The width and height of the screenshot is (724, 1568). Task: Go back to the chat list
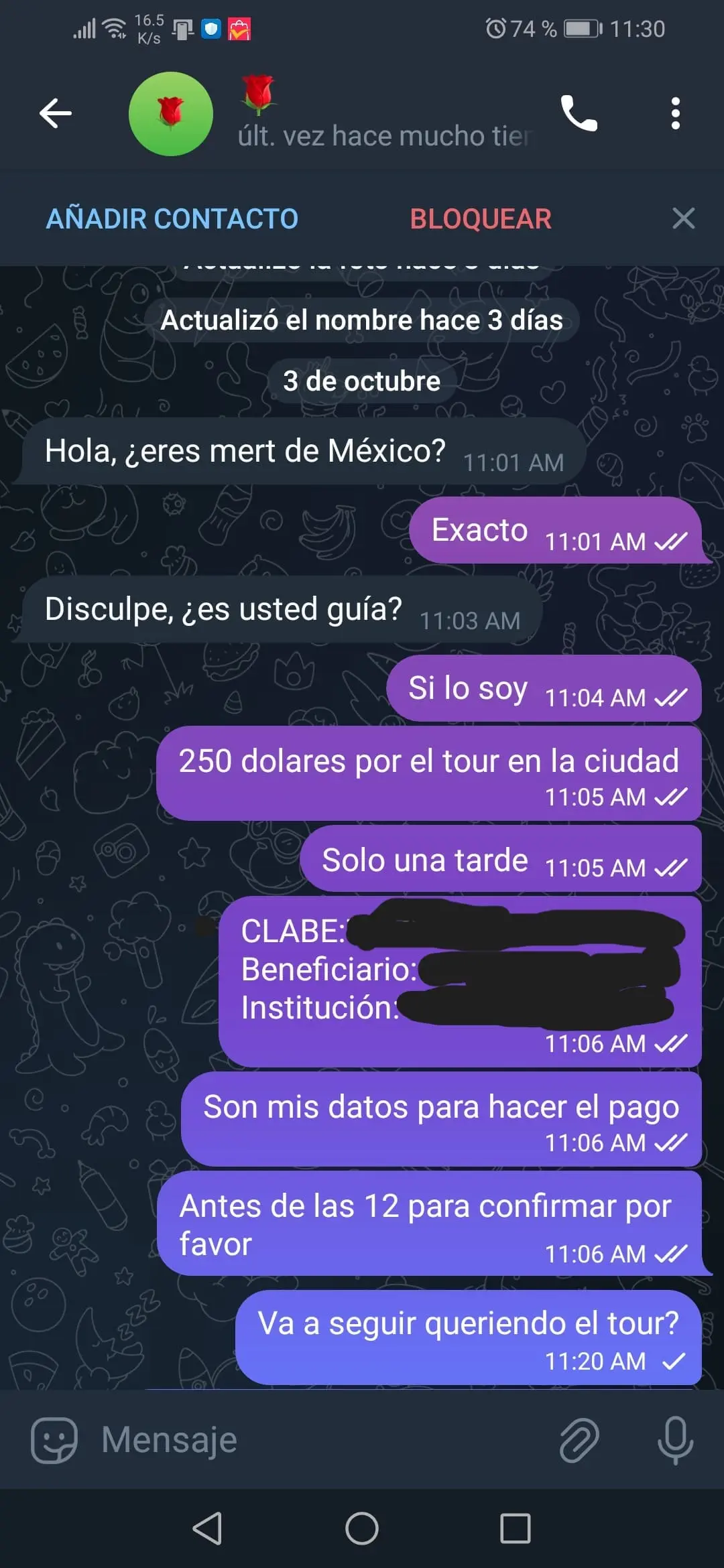click(56, 113)
